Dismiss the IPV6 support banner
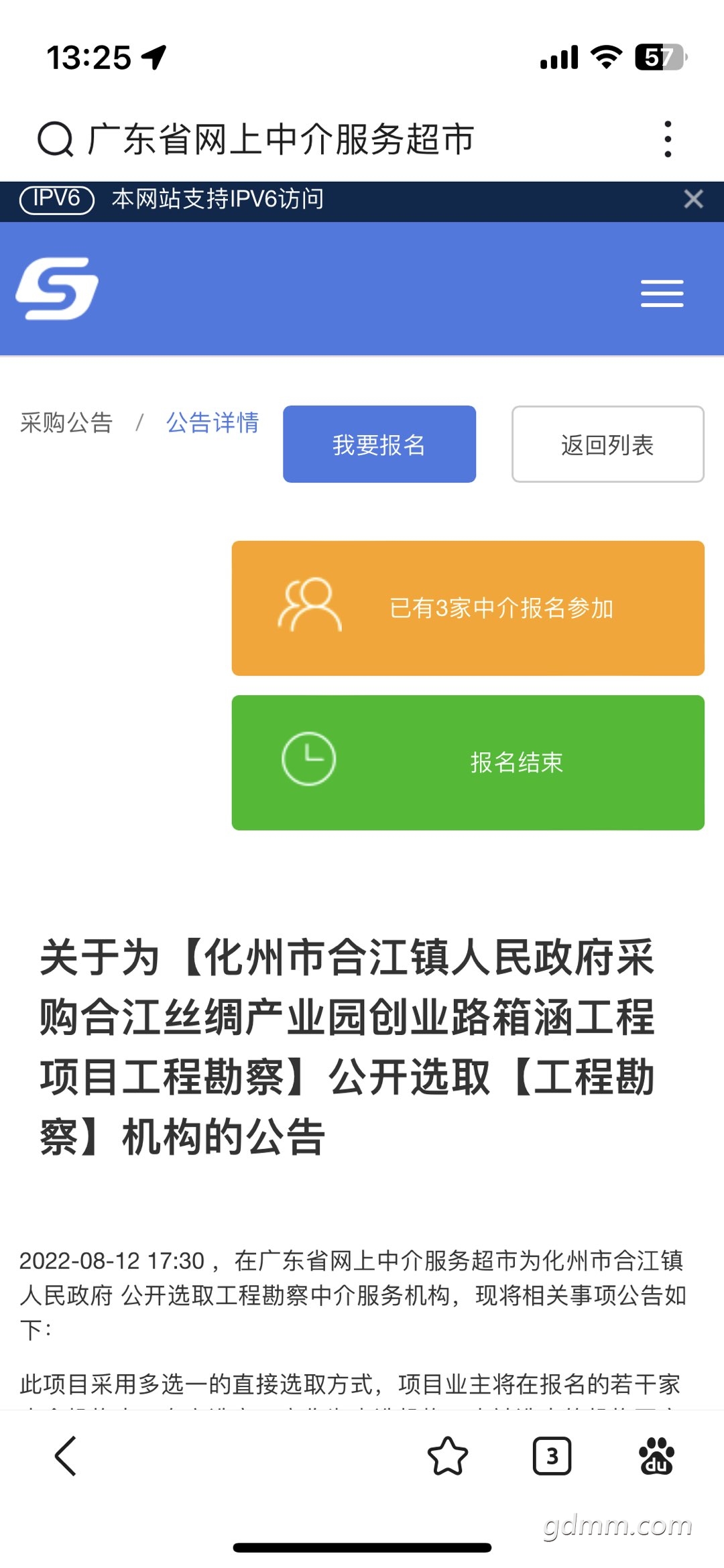This screenshot has height=1568, width=724. click(693, 199)
